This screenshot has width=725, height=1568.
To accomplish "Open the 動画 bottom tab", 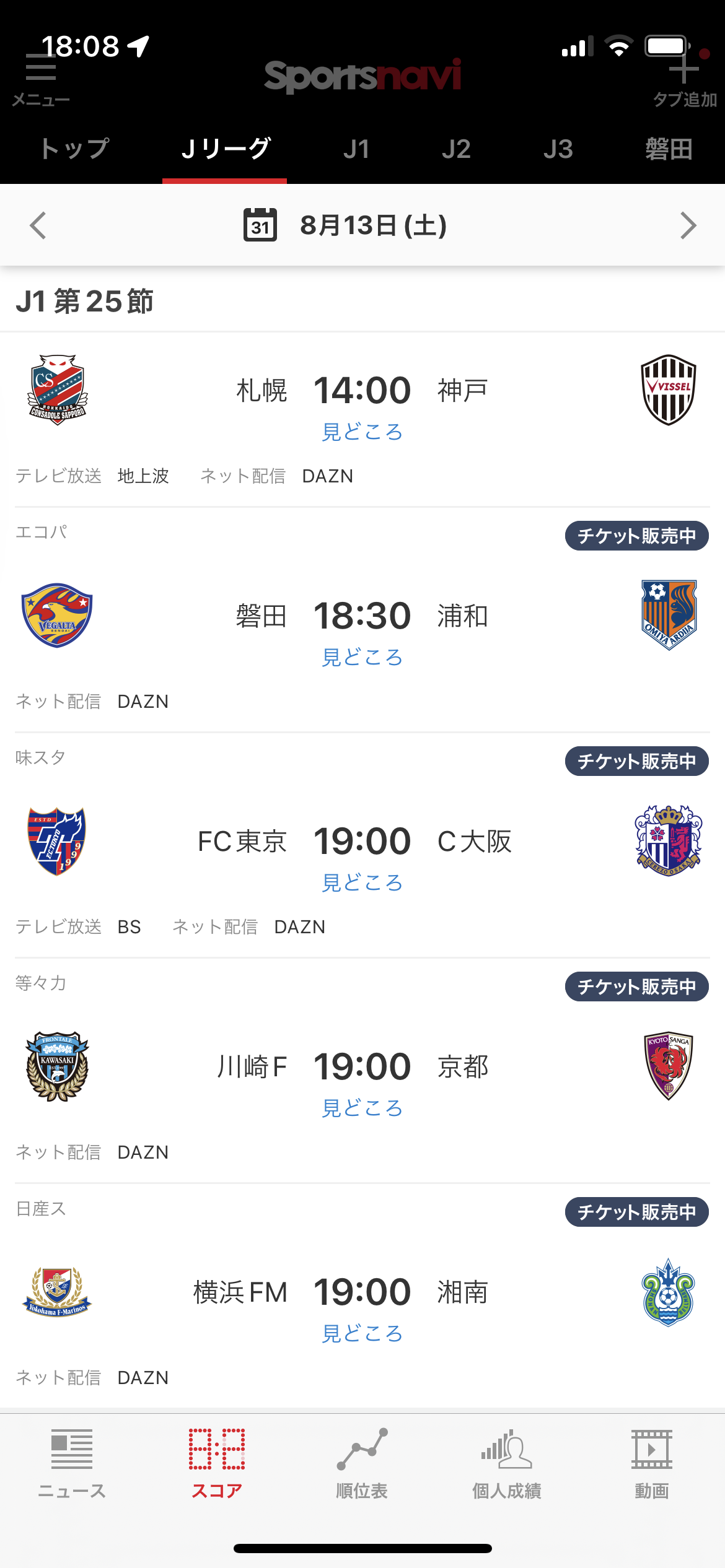I will tap(652, 1464).
